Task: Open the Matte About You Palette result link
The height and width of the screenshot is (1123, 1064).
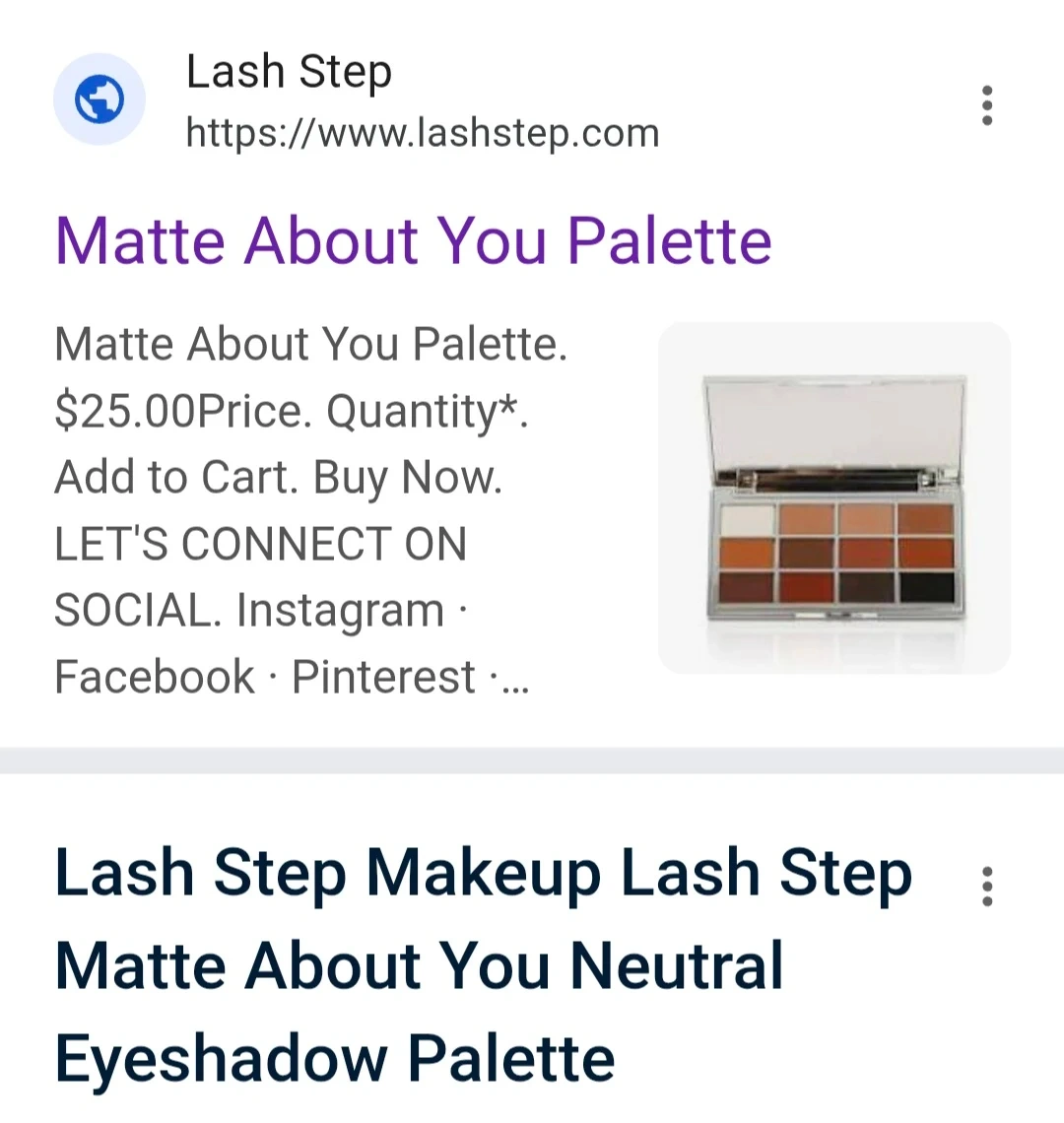Action: click(x=413, y=241)
